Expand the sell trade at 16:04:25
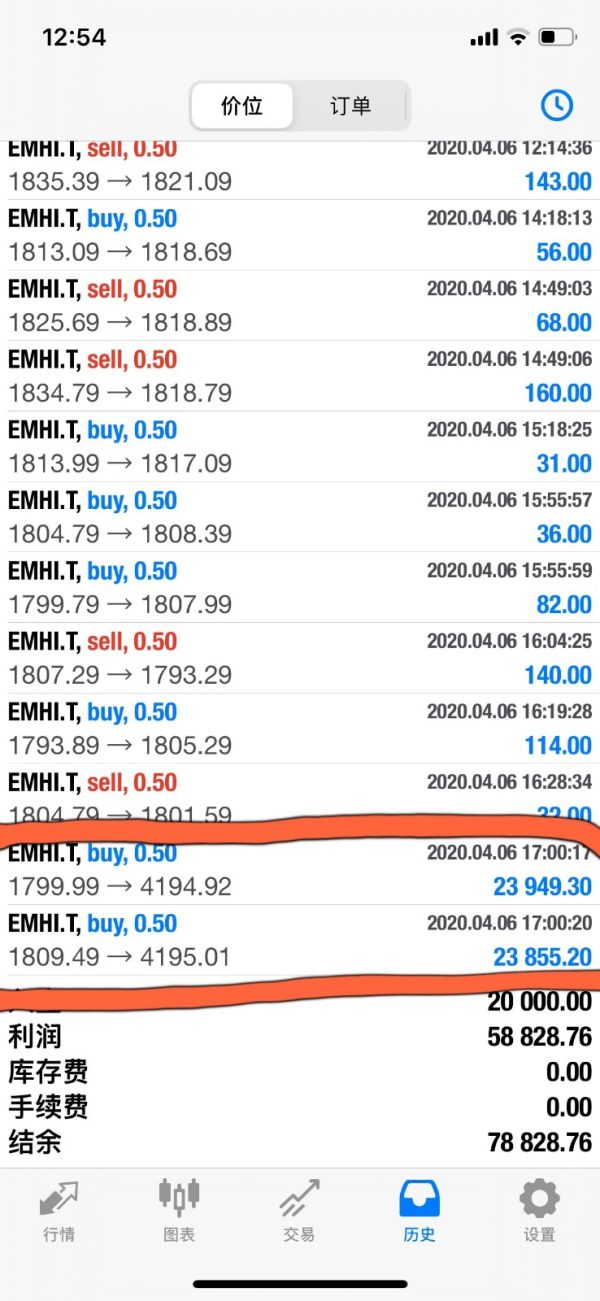 point(300,658)
